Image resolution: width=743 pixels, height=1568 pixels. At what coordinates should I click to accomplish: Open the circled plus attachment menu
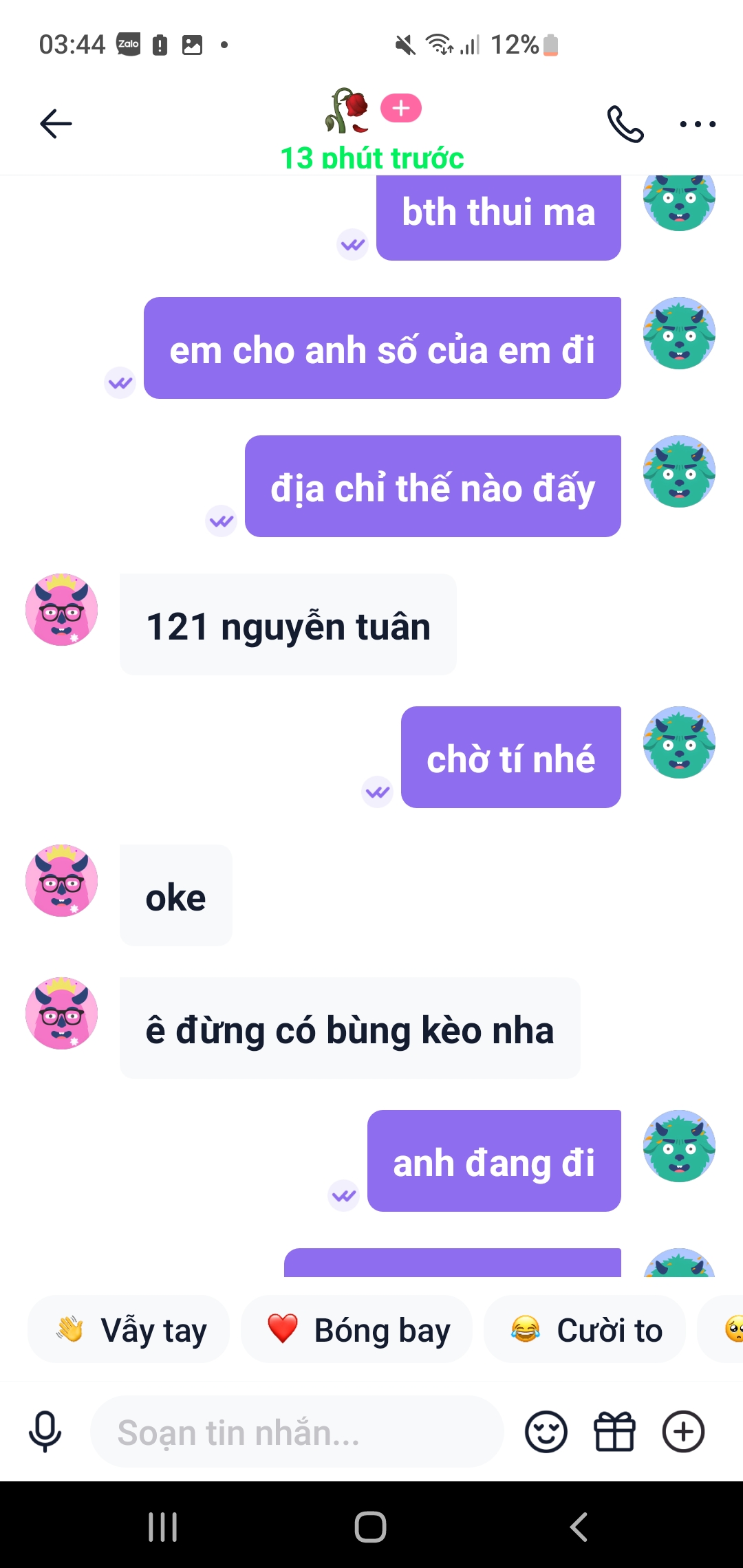pyautogui.click(x=683, y=1432)
